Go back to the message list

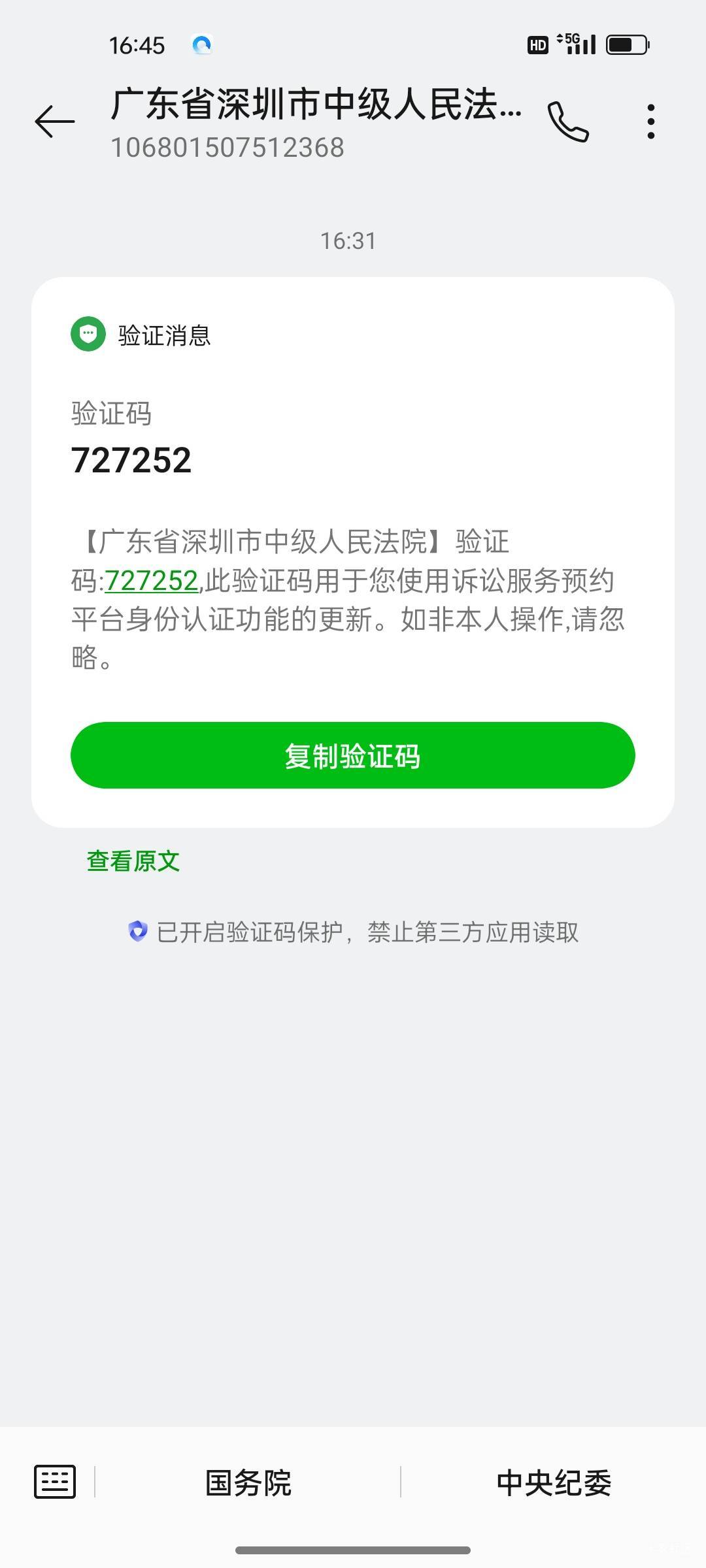coord(55,122)
